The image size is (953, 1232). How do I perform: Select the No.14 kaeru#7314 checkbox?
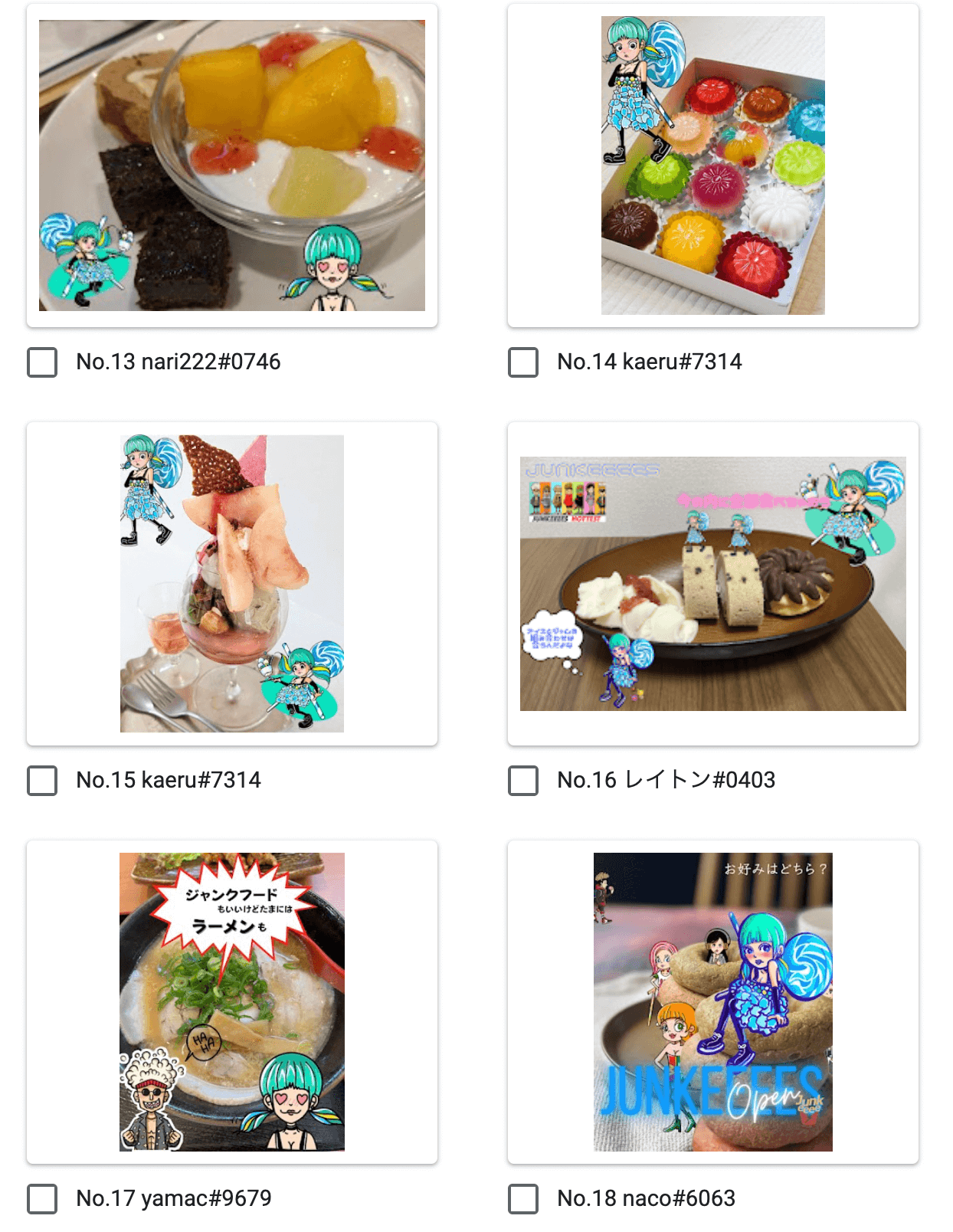(x=523, y=362)
